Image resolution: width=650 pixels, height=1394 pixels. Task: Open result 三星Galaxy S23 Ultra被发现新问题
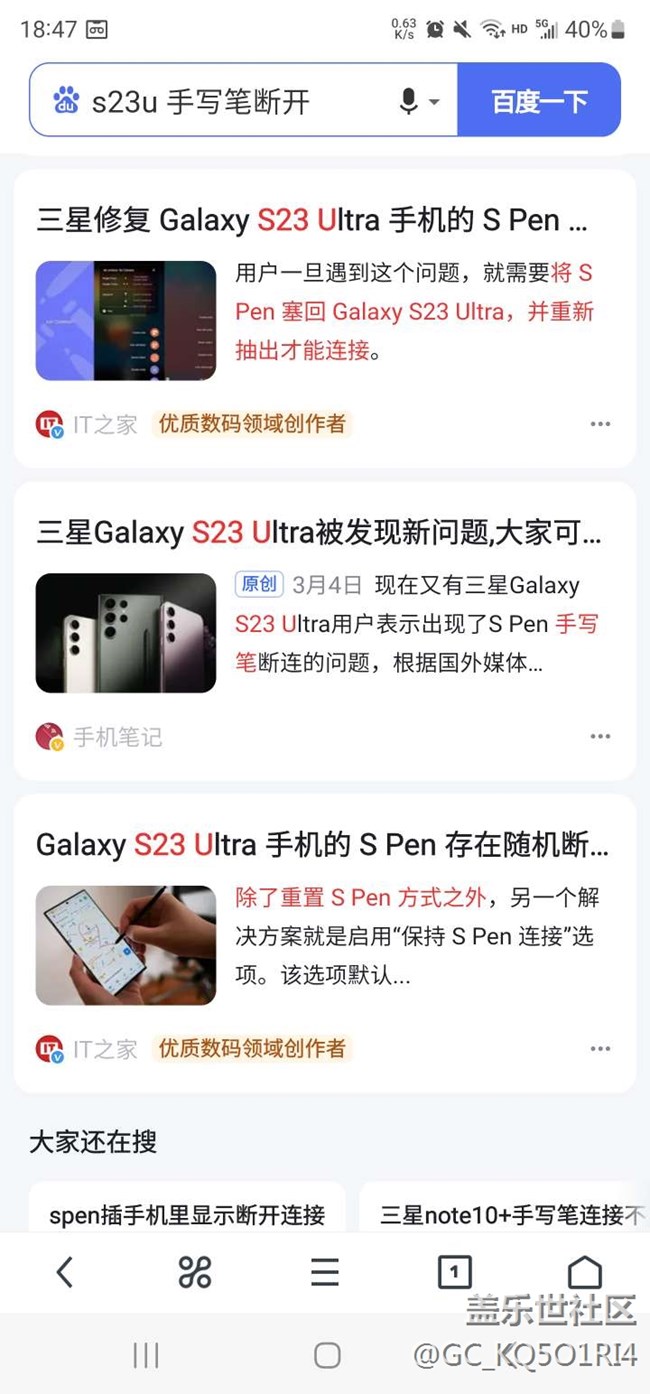tap(318, 533)
